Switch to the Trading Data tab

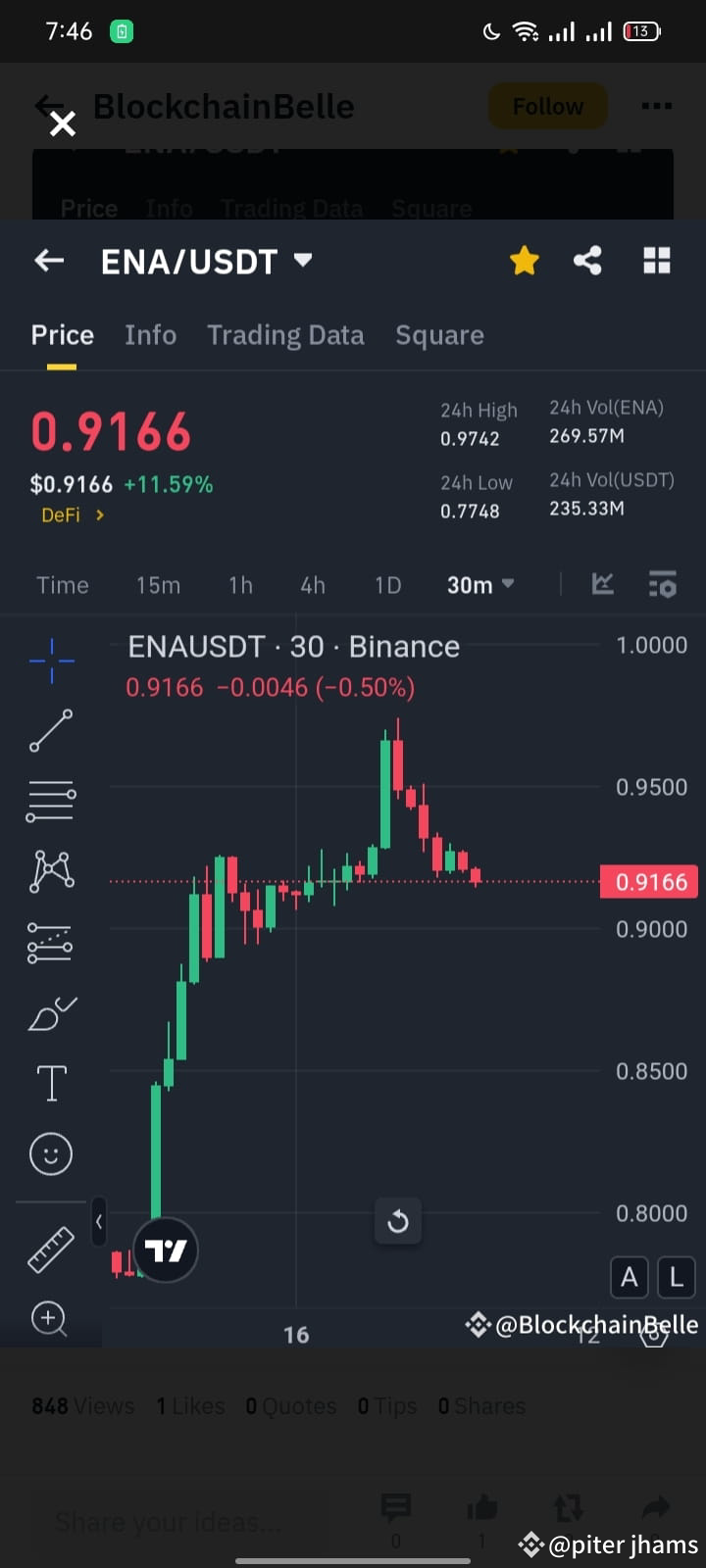[285, 335]
